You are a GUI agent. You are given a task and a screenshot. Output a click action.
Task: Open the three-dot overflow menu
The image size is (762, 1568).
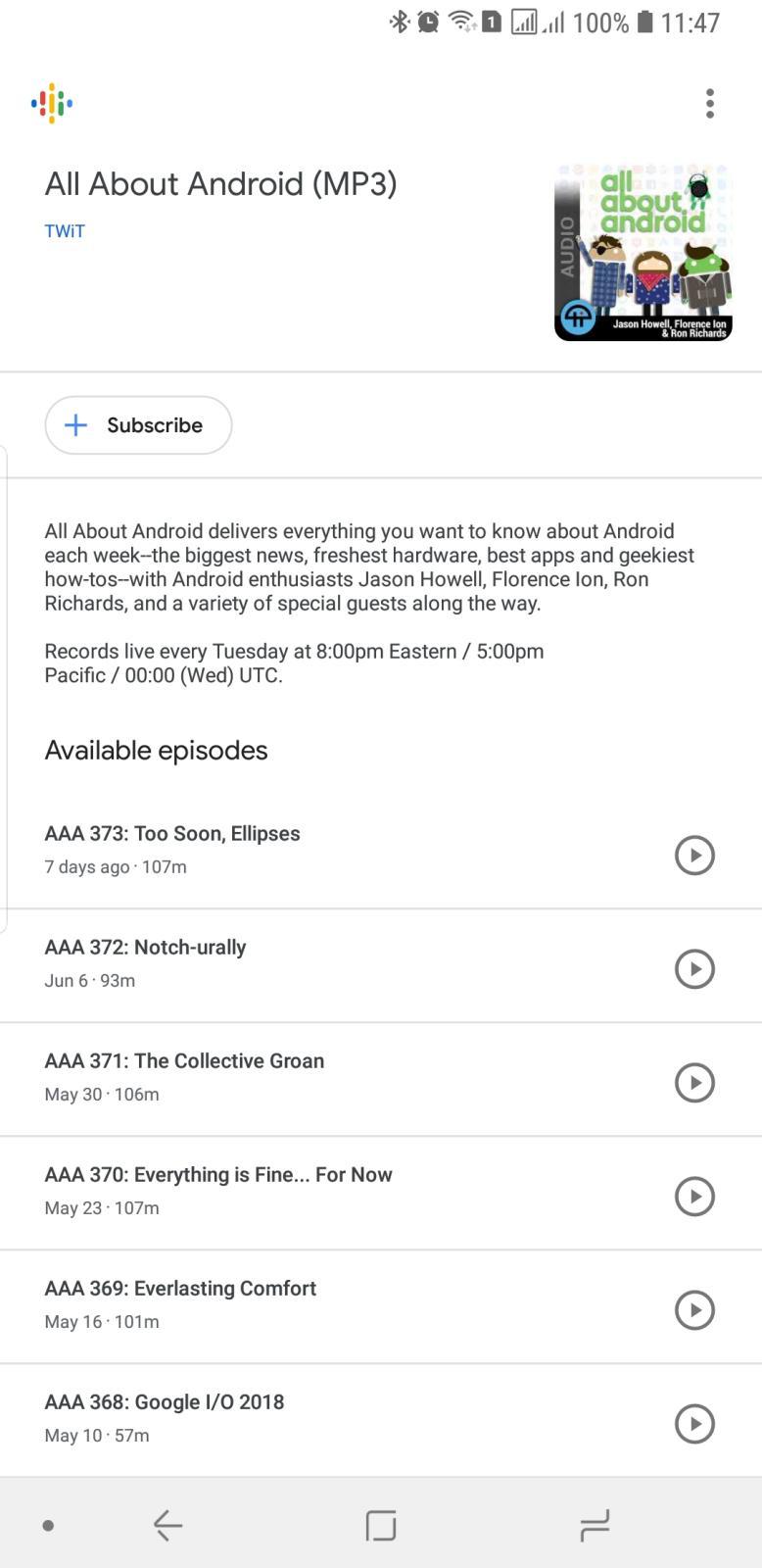point(709,103)
